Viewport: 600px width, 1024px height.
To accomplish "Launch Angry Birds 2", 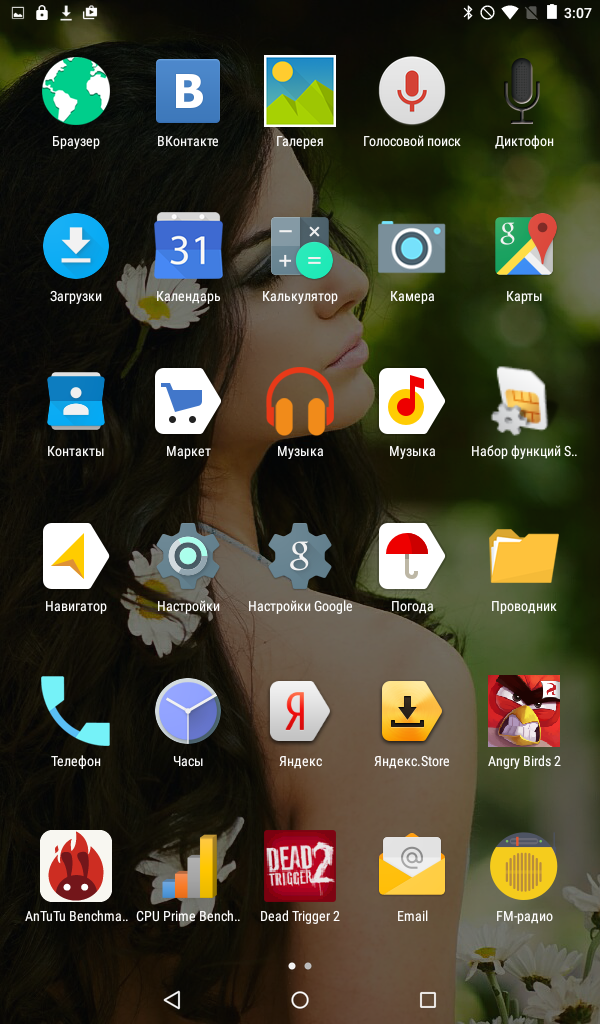I will [x=524, y=712].
